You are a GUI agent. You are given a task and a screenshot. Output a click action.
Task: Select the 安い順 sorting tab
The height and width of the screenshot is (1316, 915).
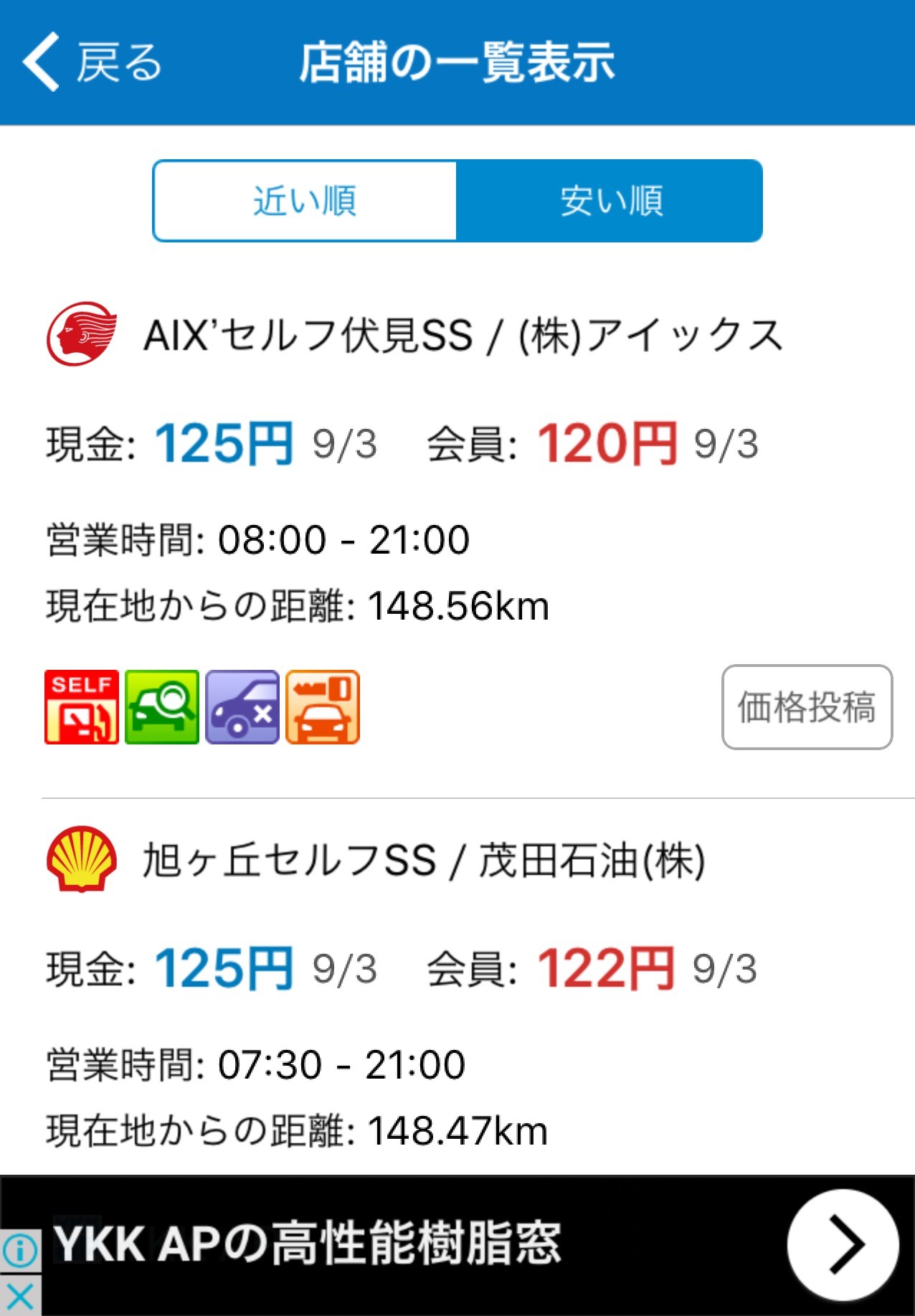pos(610,201)
